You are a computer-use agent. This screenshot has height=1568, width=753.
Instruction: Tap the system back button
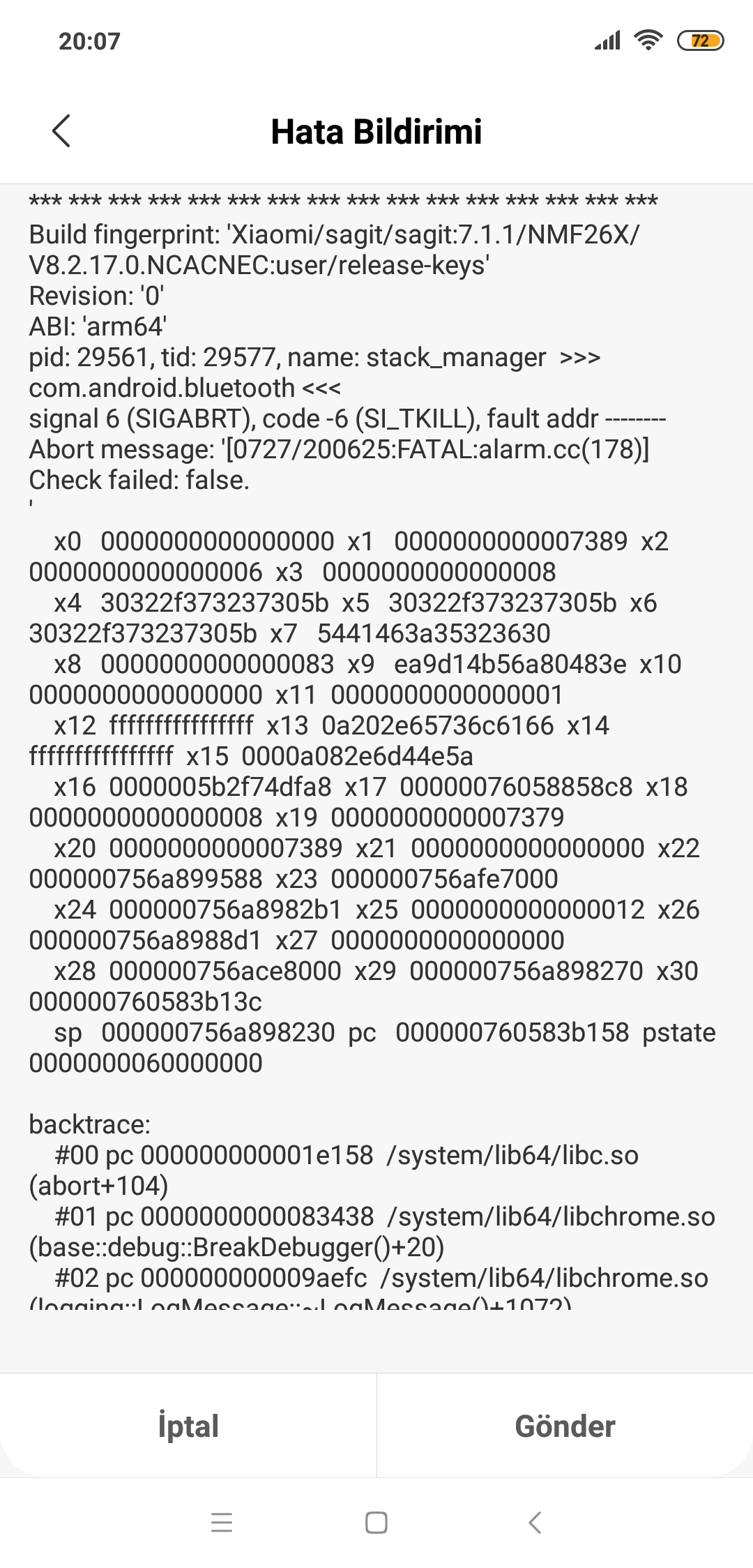point(535,1523)
